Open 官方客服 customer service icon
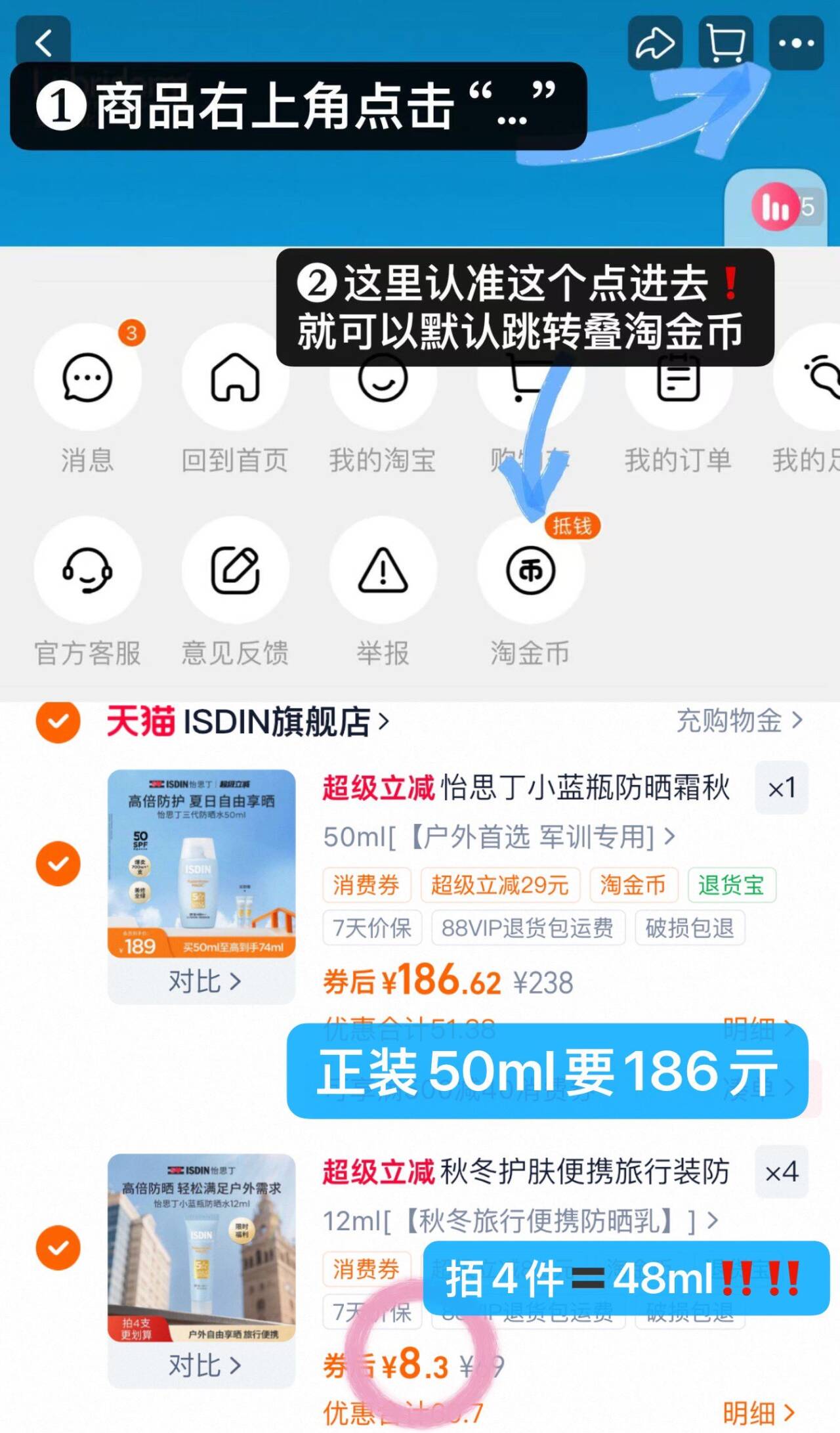This screenshot has height=1433, width=840. [x=87, y=571]
